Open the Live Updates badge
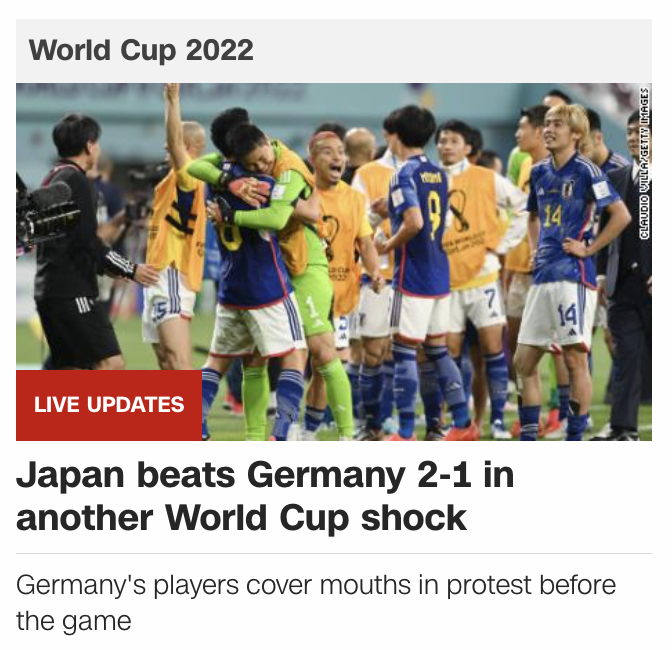 click(109, 405)
